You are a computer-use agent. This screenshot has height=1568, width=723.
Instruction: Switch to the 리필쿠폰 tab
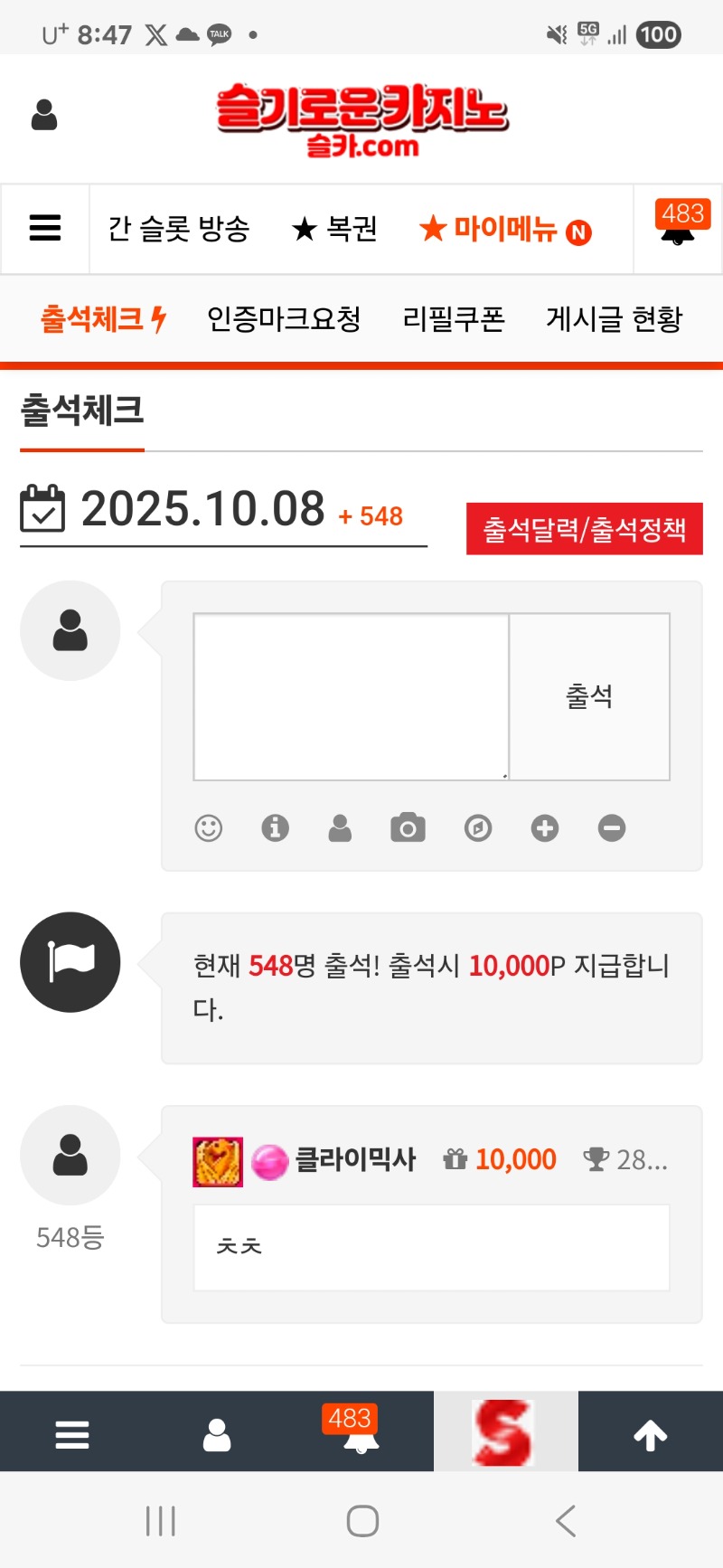tap(454, 319)
